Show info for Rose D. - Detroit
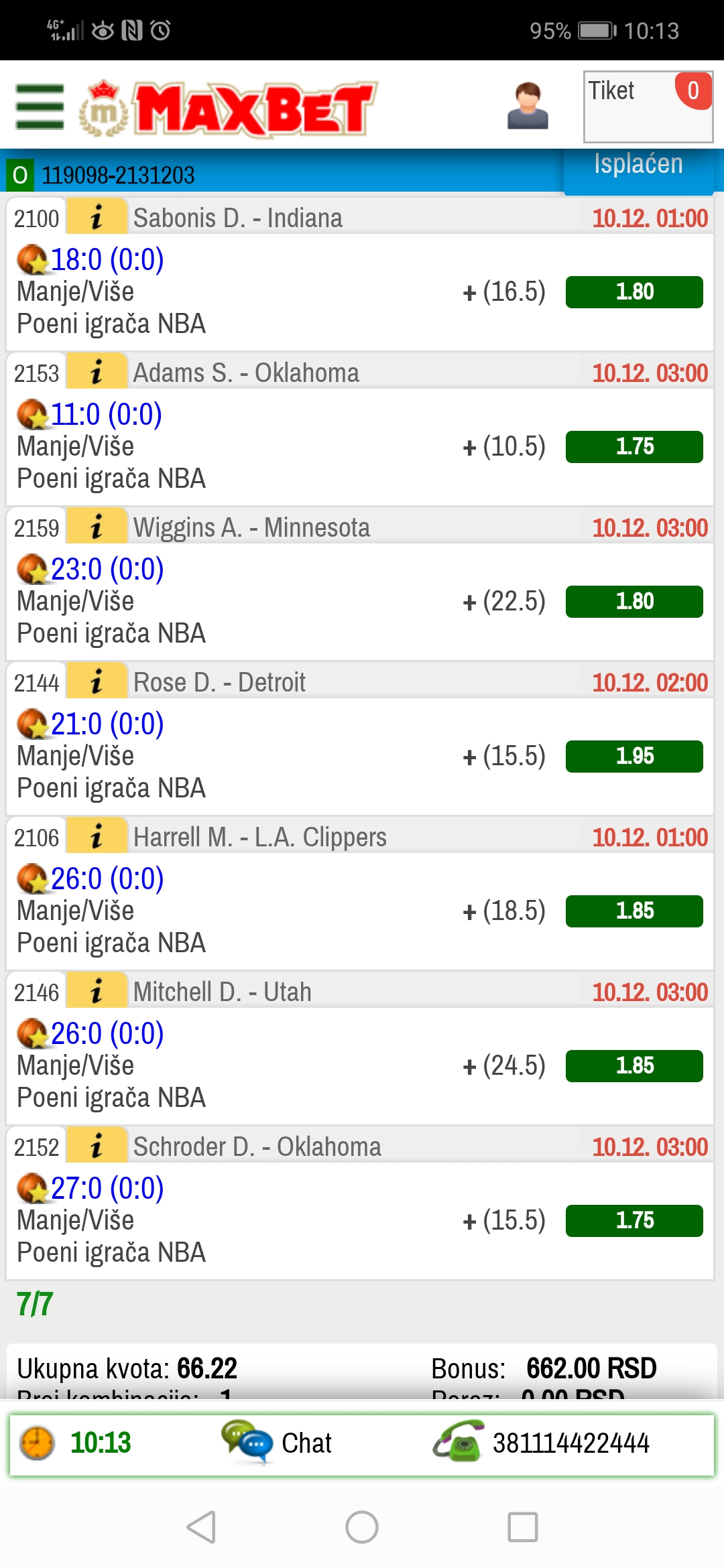Image resolution: width=724 pixels, height=1568 pixels. pyautogui.click(x=97, y=681)
